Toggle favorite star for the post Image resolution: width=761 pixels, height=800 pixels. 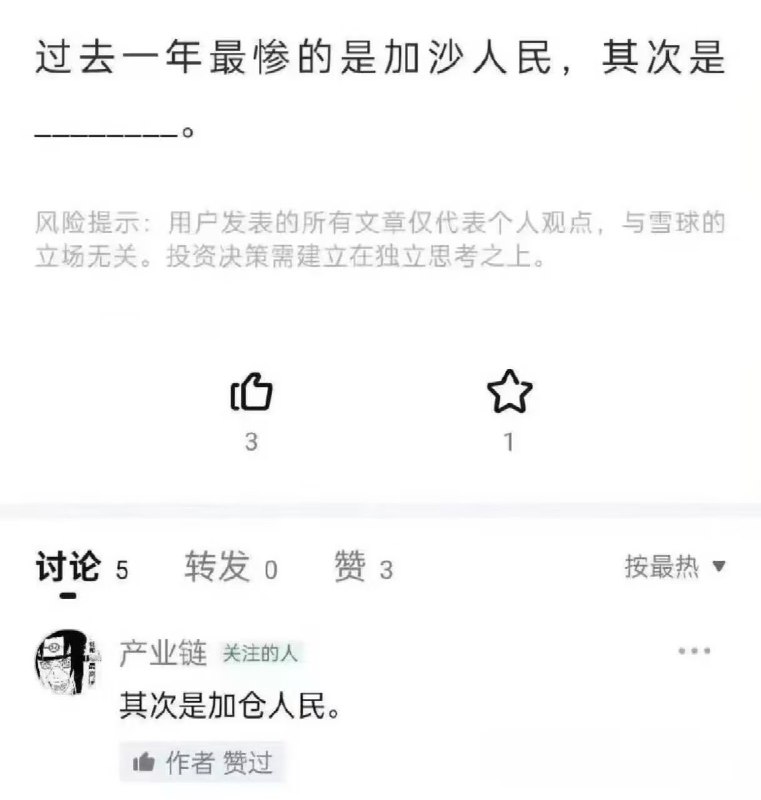510,392
